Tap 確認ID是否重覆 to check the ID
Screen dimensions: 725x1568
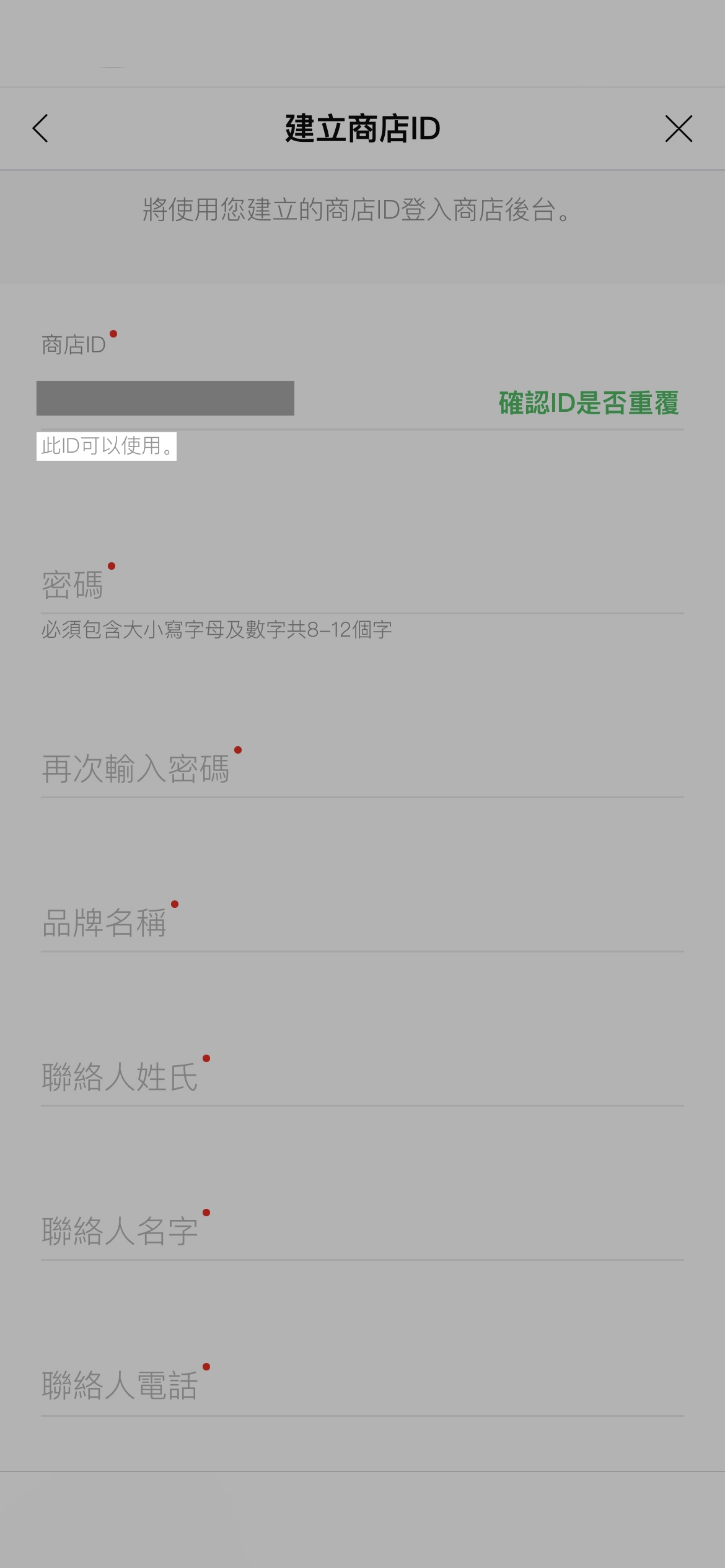588,403
